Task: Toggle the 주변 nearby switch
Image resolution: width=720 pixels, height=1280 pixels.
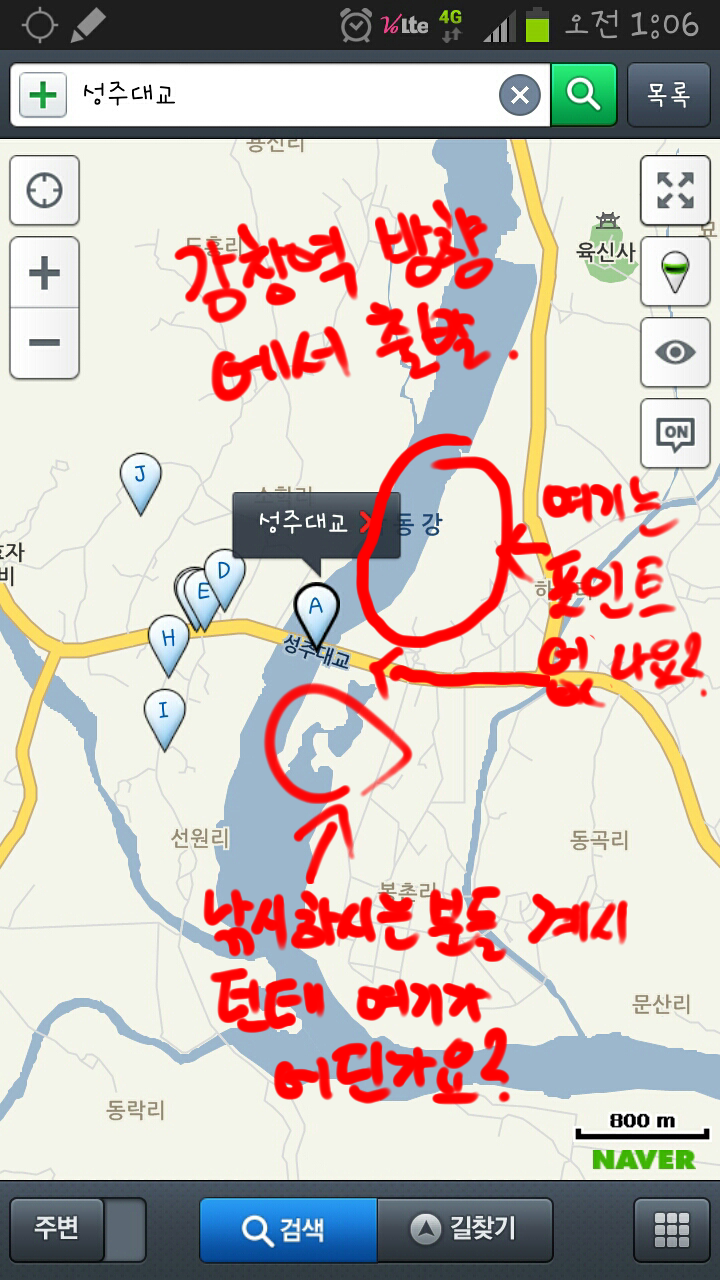Action: (78, 1229)
